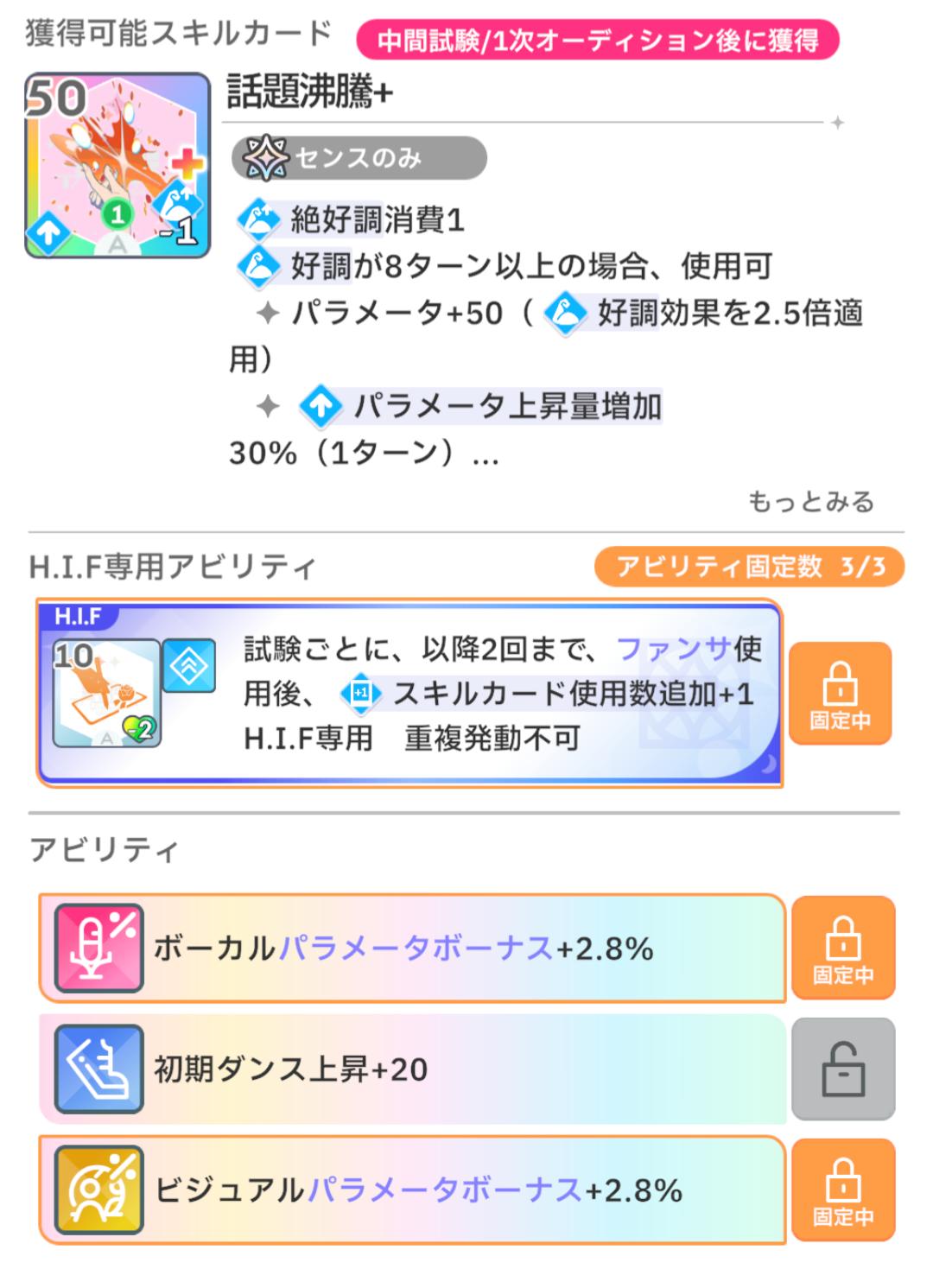Tap パラメータボーナス link in ビジュアル row

coord(445,1190)
